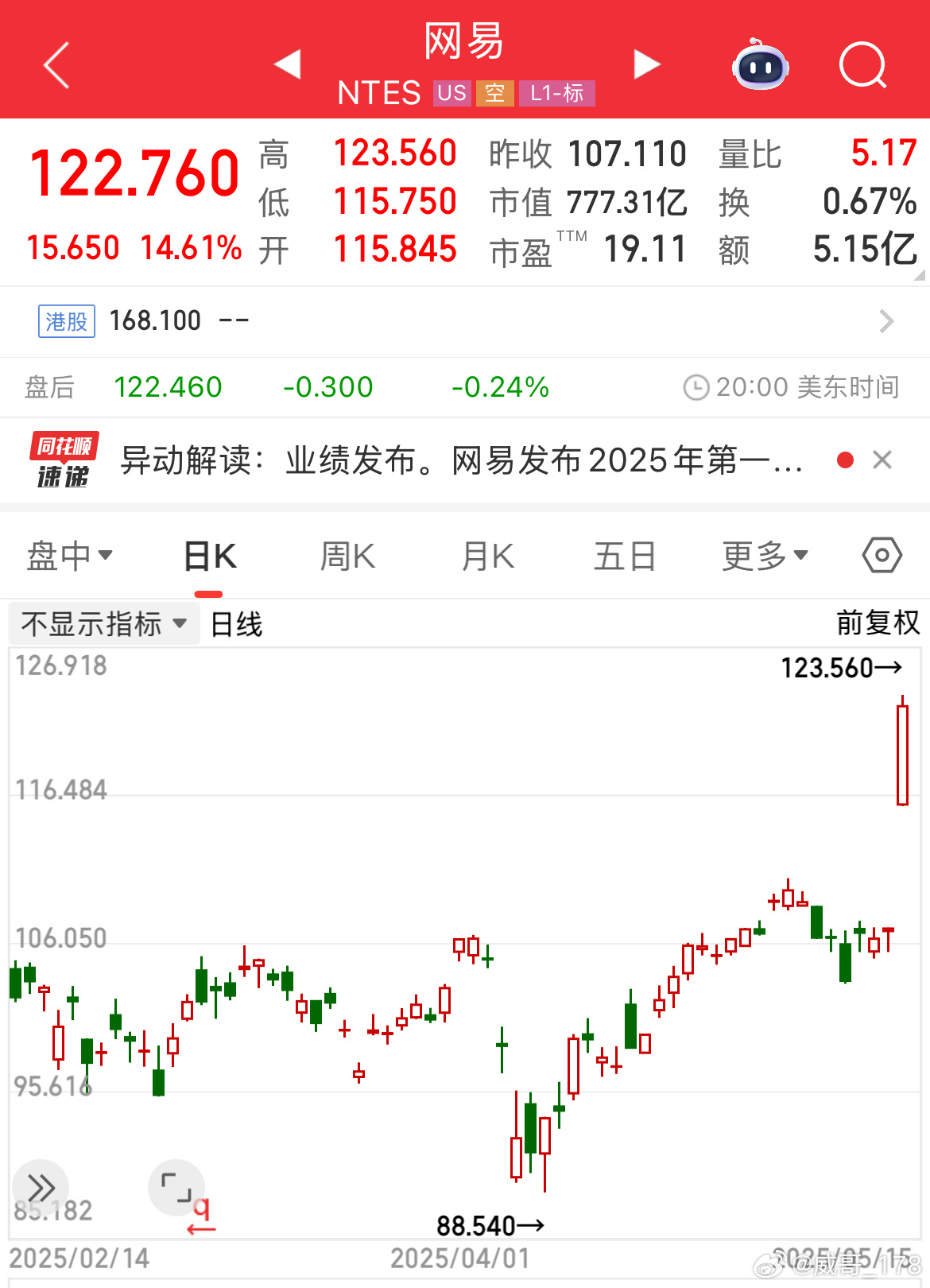Open stock search with magnifier icon

tap(863, 66)
